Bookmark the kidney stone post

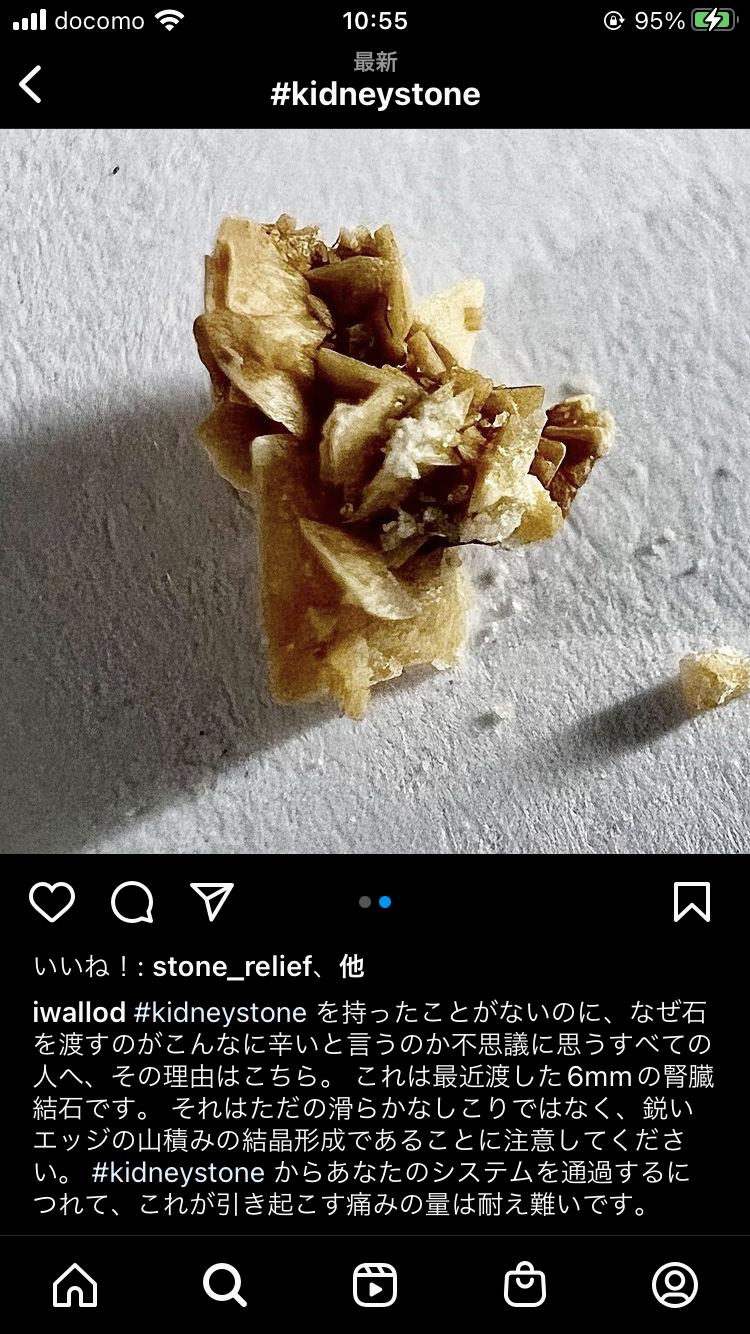[692, 902]
